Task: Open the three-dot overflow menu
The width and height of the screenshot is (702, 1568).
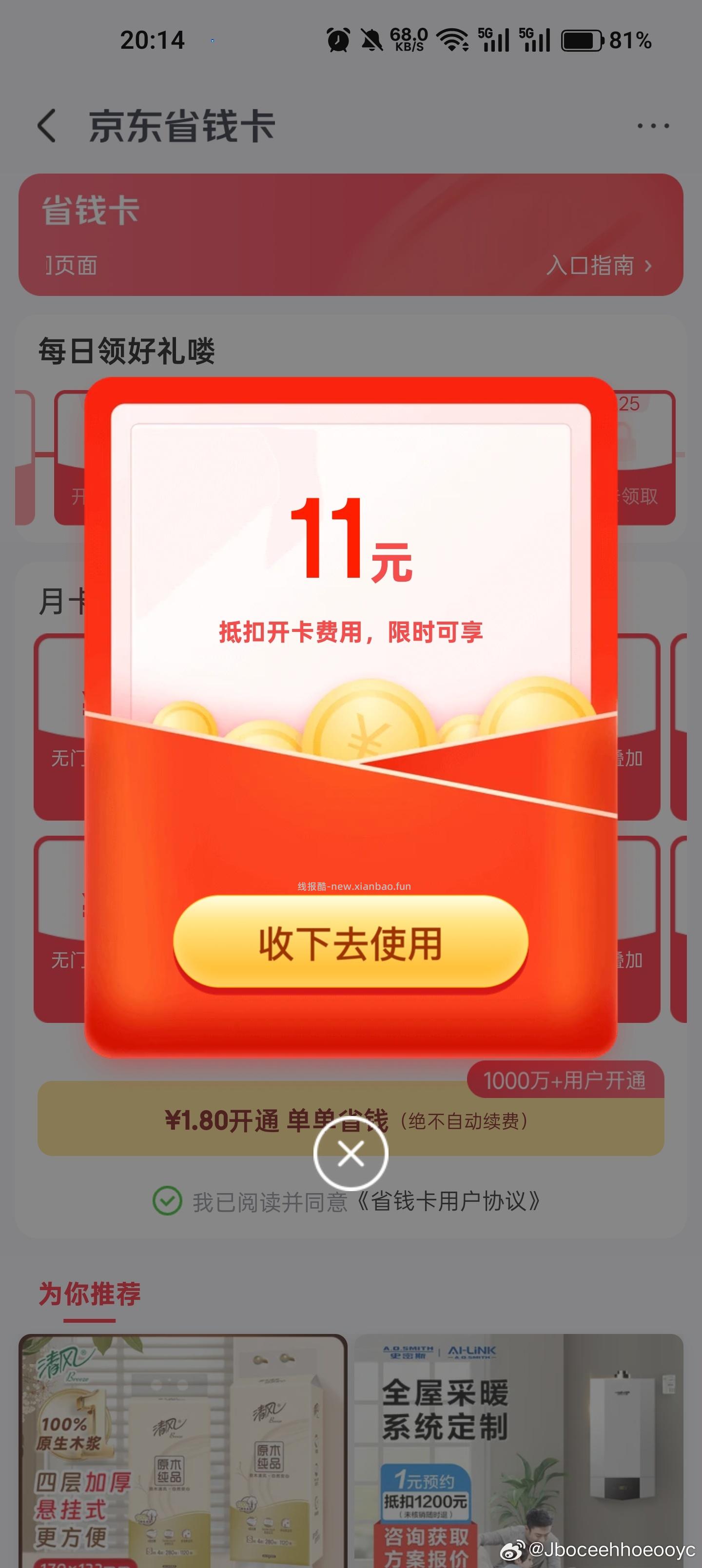Action: click(653, 126)
